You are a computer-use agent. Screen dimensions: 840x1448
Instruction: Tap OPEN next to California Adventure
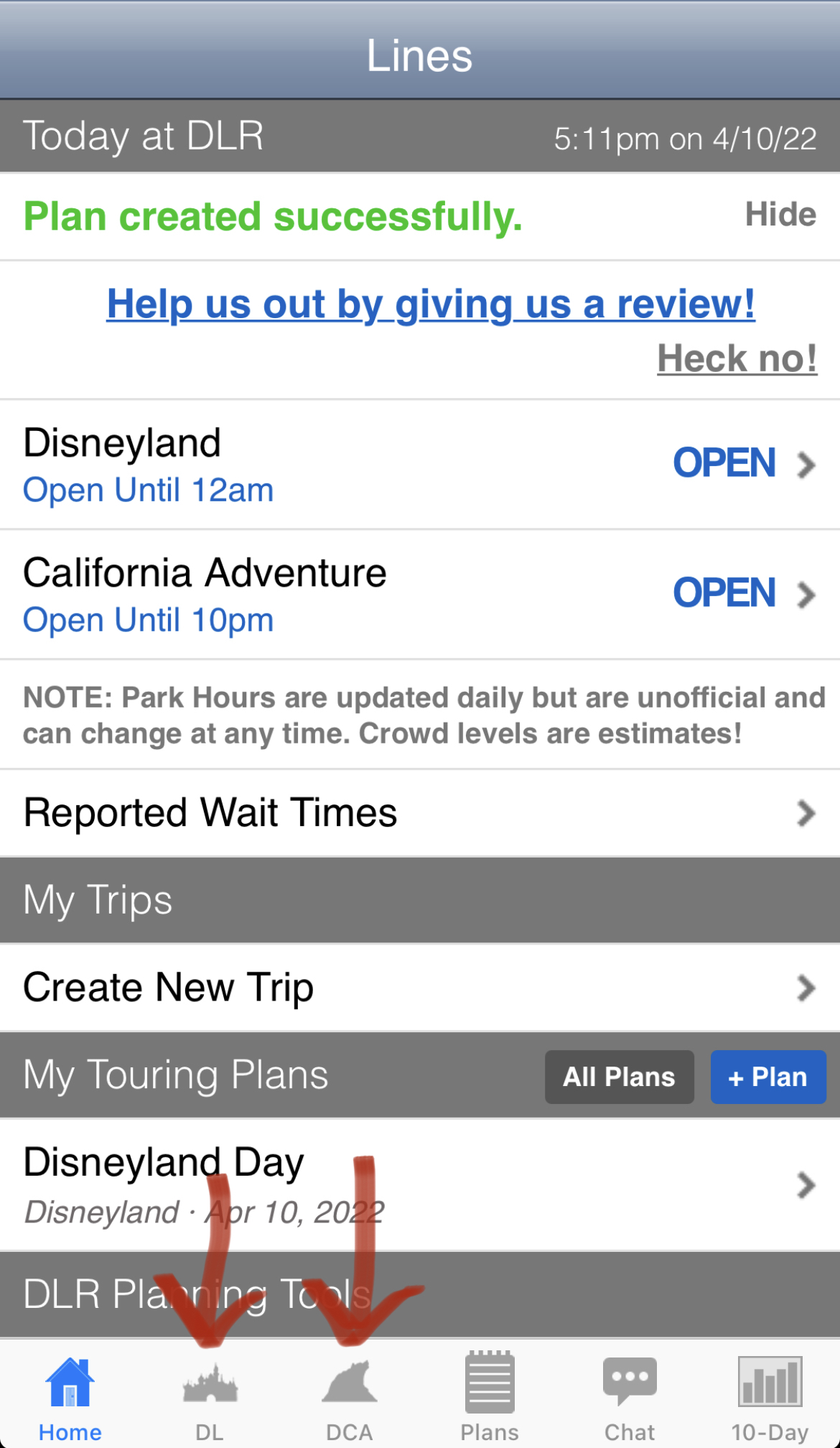point(724,593)
